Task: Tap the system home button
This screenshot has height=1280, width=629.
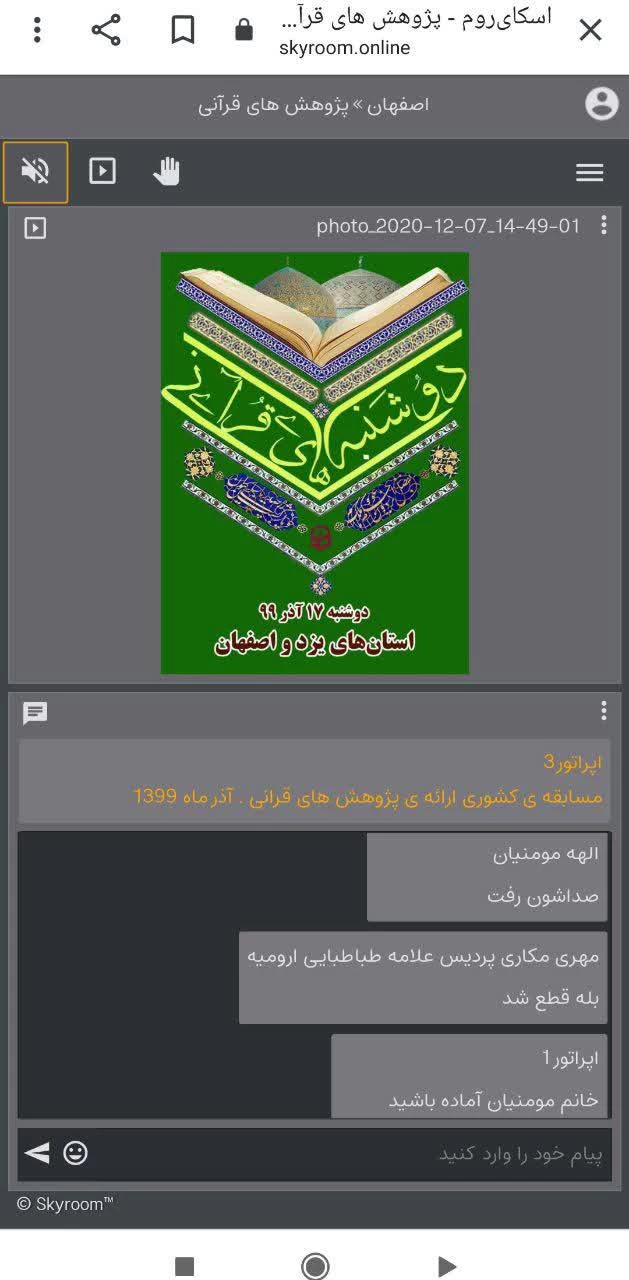Action: (315, 1266)
